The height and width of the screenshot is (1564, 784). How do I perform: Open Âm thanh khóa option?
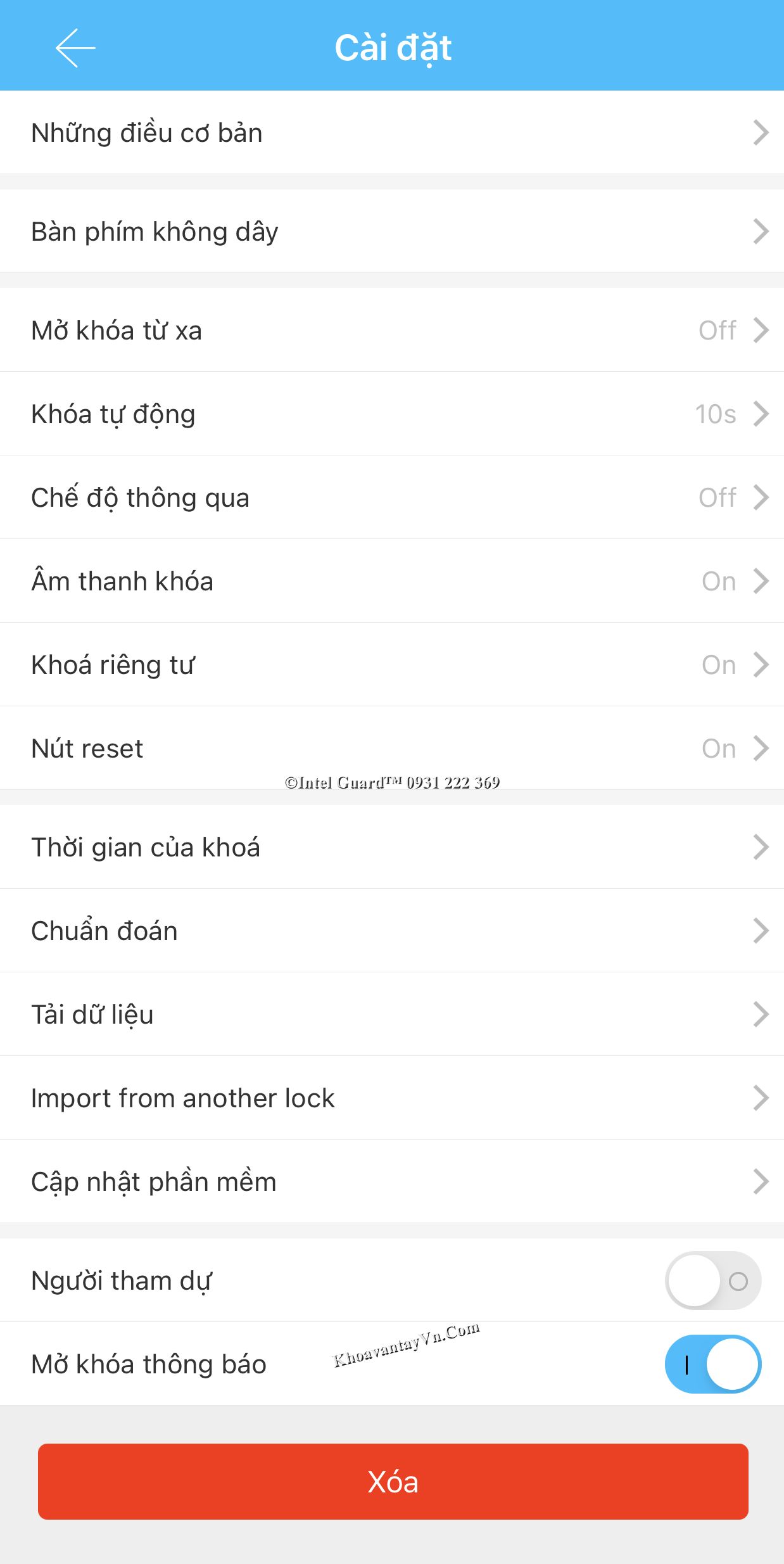(392, 581)
